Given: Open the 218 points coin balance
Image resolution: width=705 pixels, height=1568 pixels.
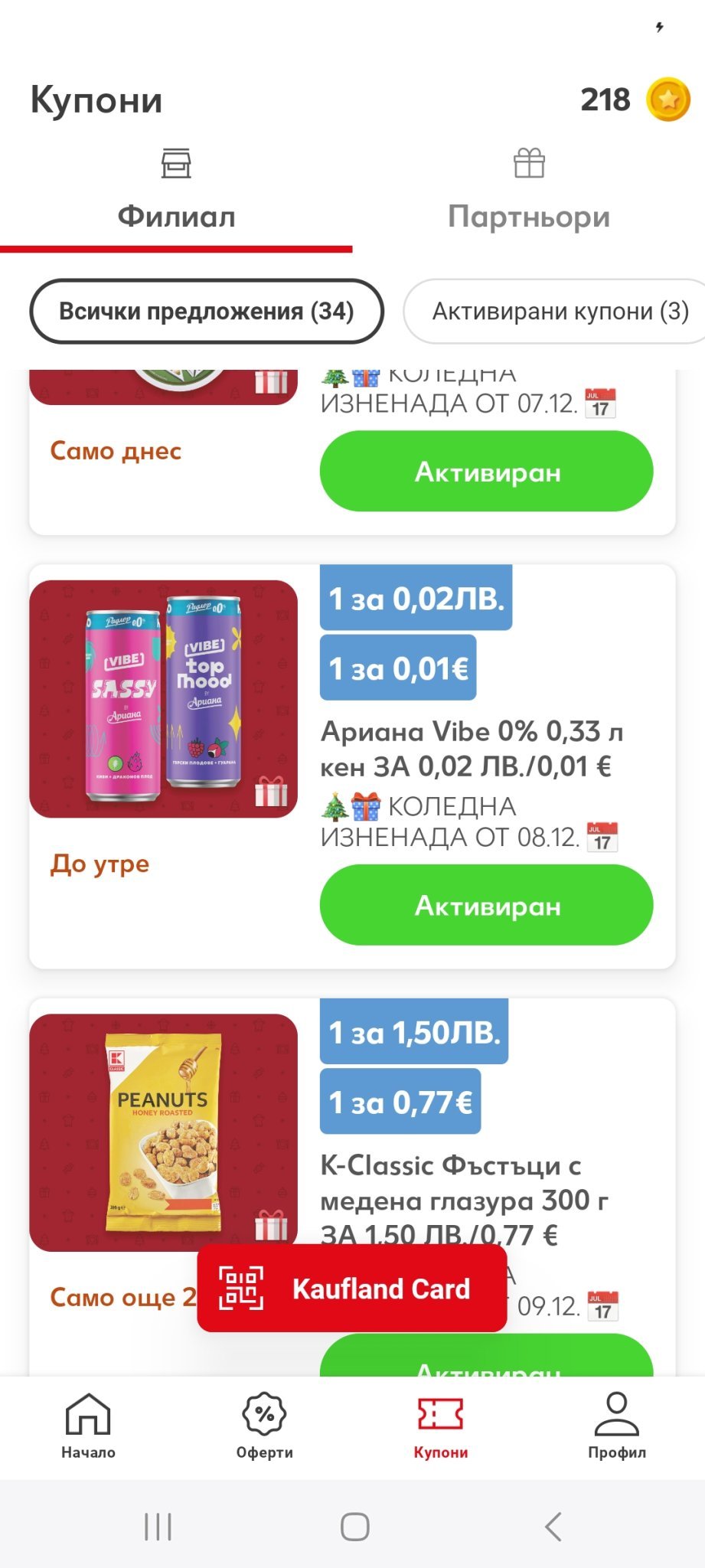Looking at the screenshot, I should point(635,100).
